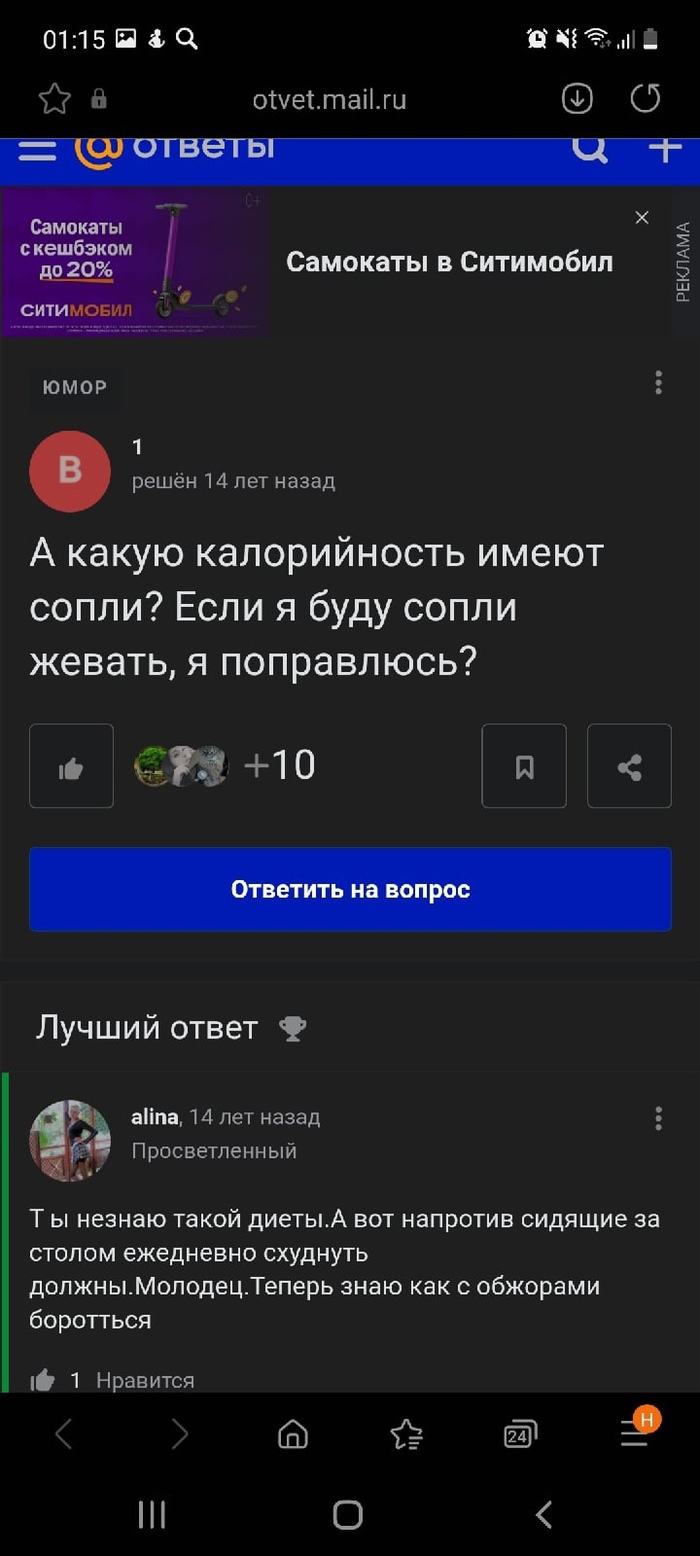Screen dimensions: 700x1556
Task: Open alina's profile avatar
Action: pyautogui.click(x=70, y=1141)
